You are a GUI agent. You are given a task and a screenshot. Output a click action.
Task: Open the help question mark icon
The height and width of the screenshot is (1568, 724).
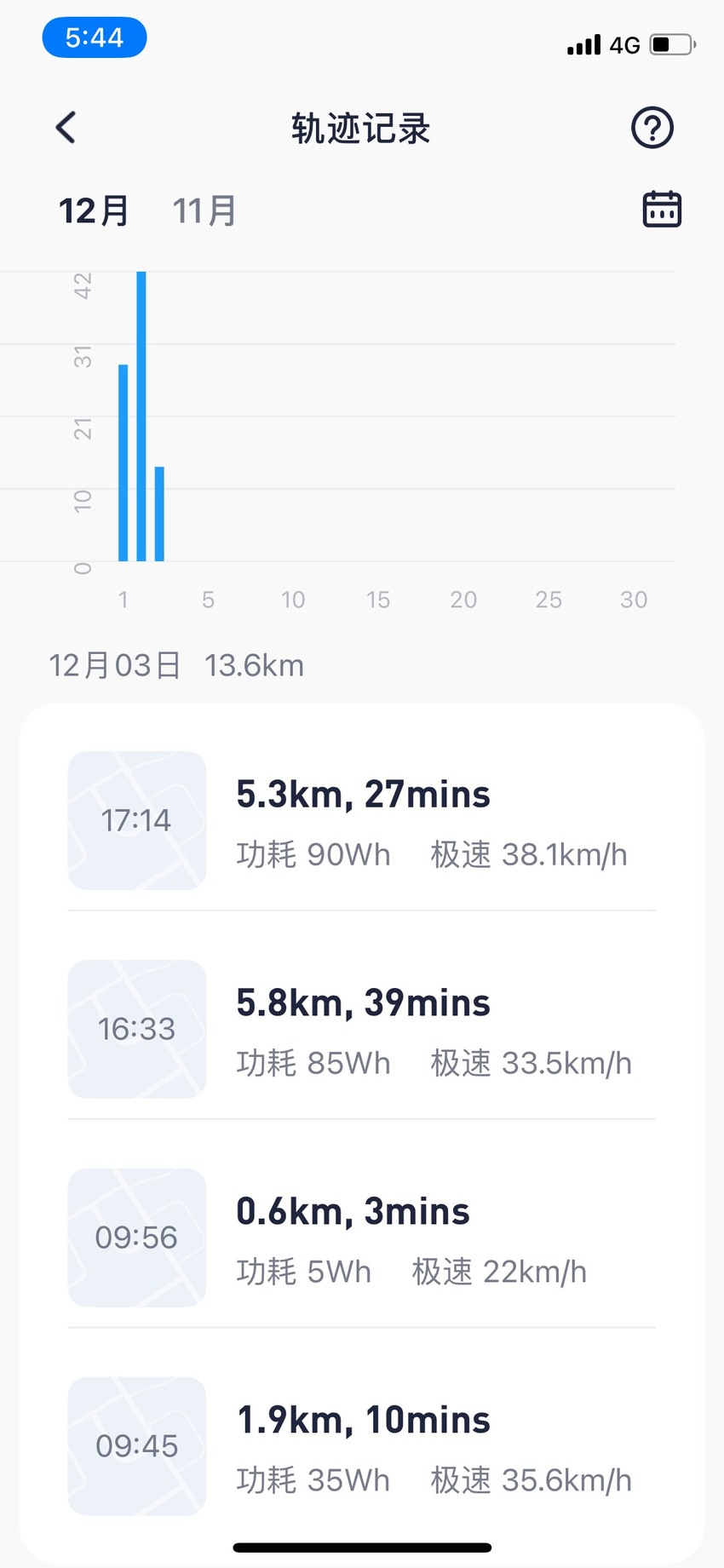point(652,128)
